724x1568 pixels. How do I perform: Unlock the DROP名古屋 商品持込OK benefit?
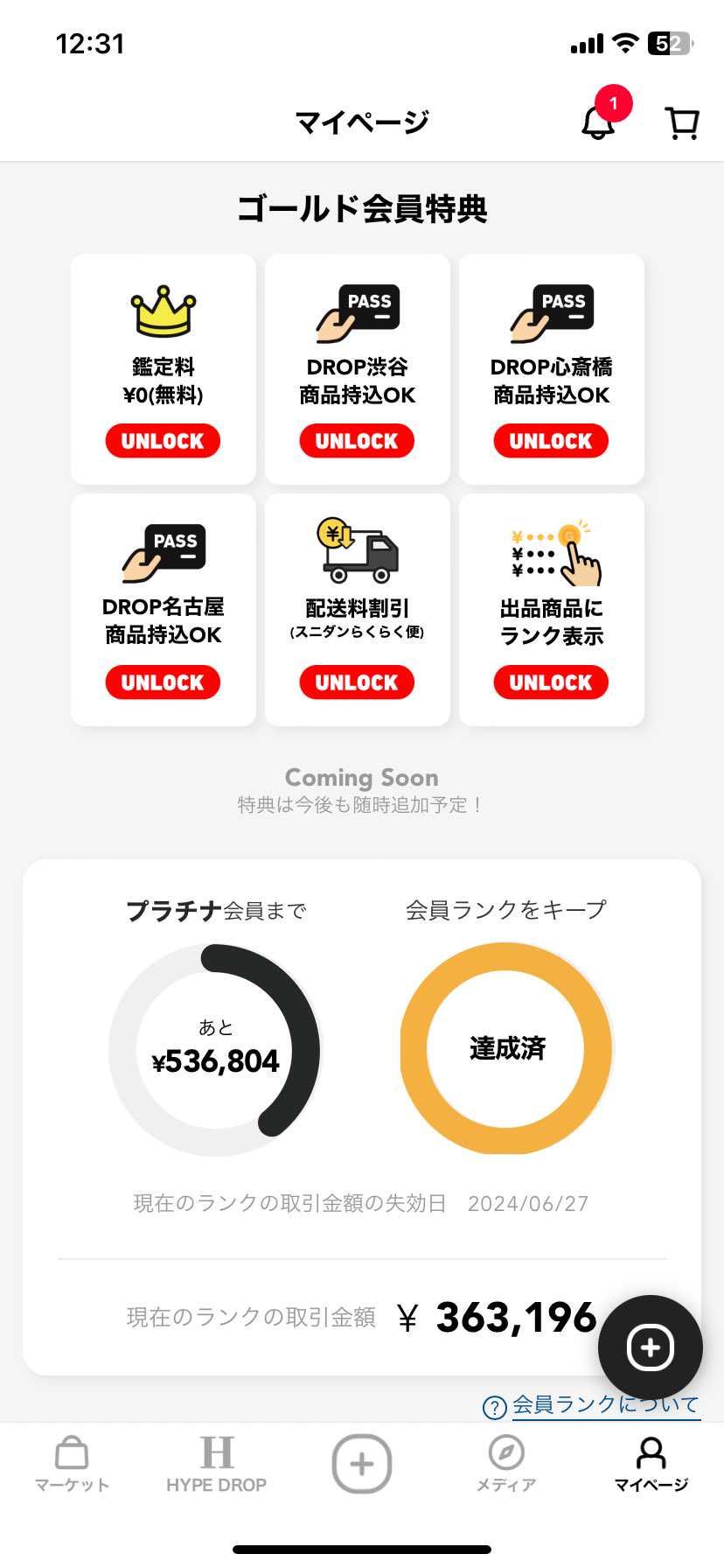click(163, 682)
